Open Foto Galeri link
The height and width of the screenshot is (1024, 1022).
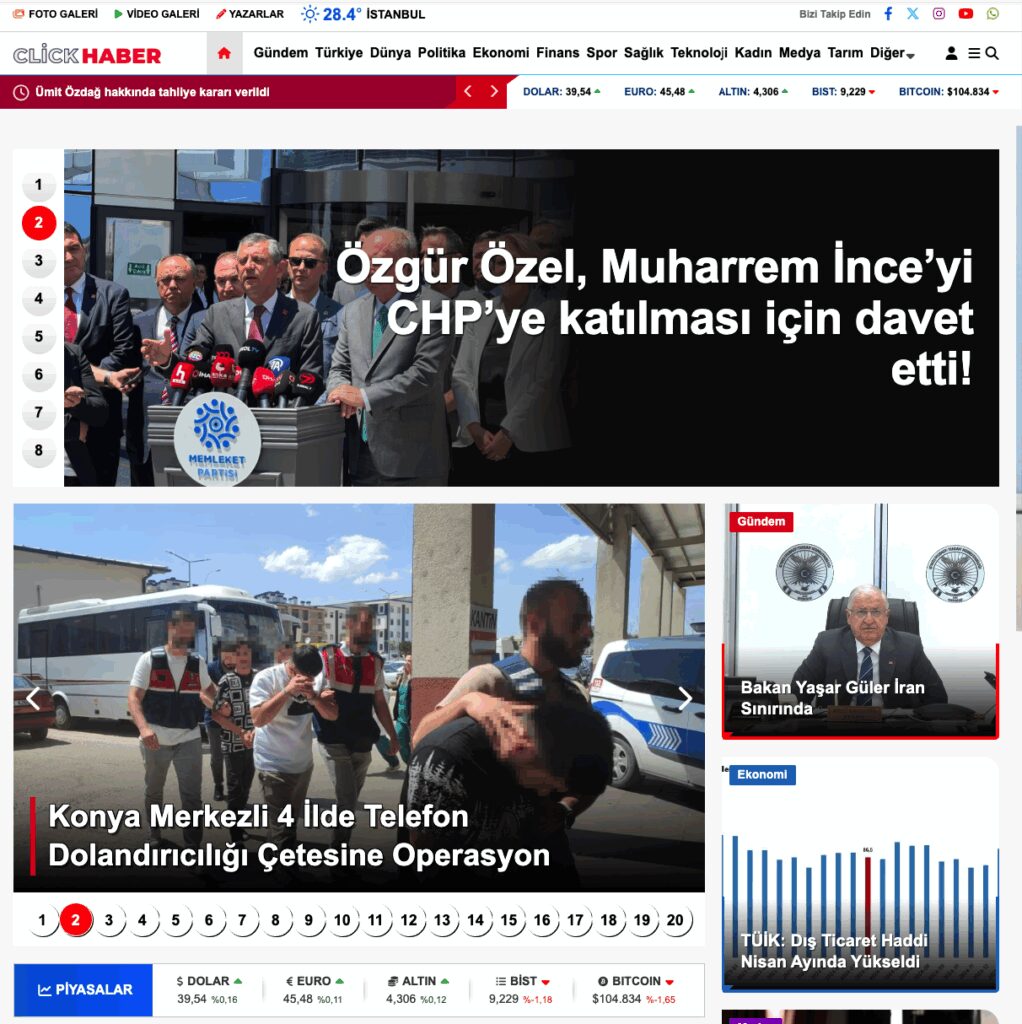(x=55, y=14)
